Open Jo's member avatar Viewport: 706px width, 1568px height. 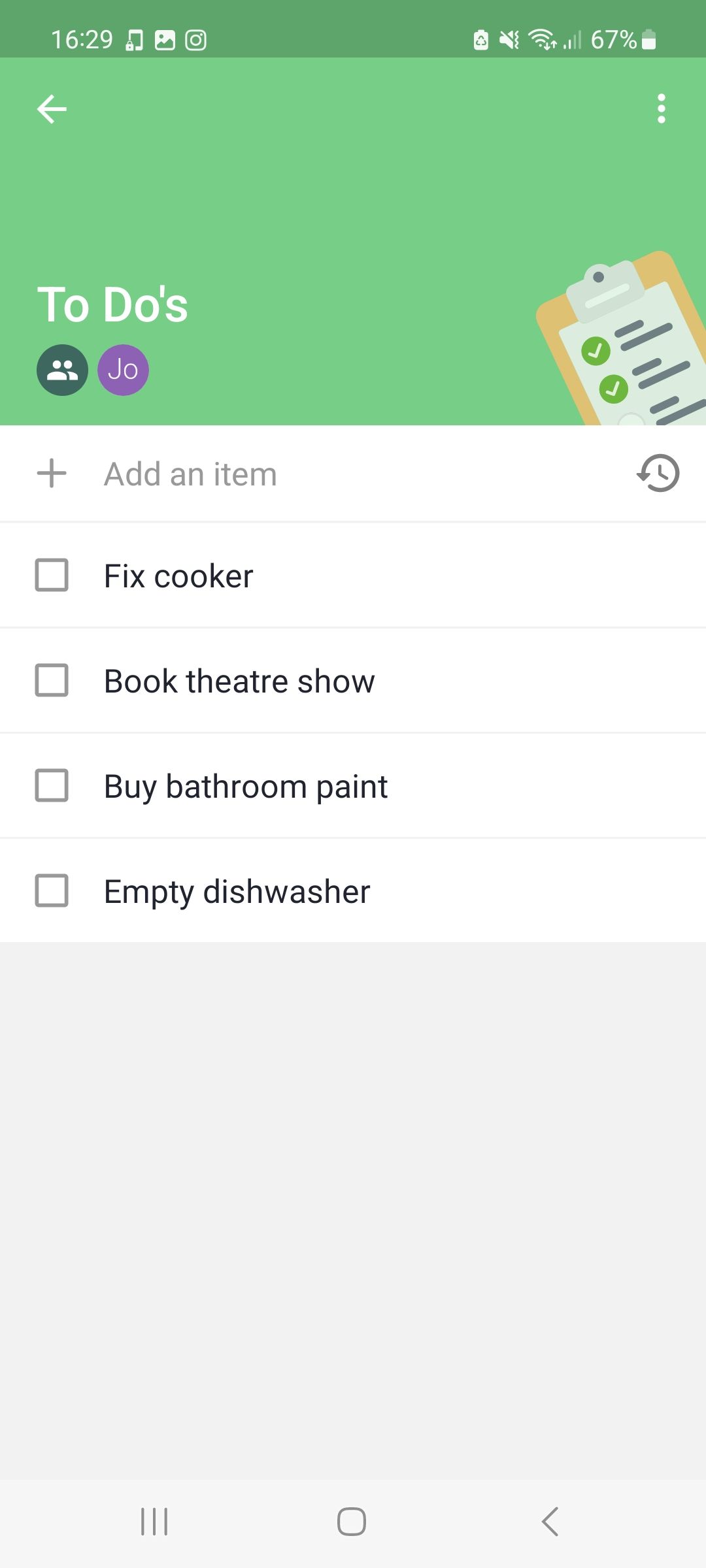pyautogui.click(x=124, y=369)
